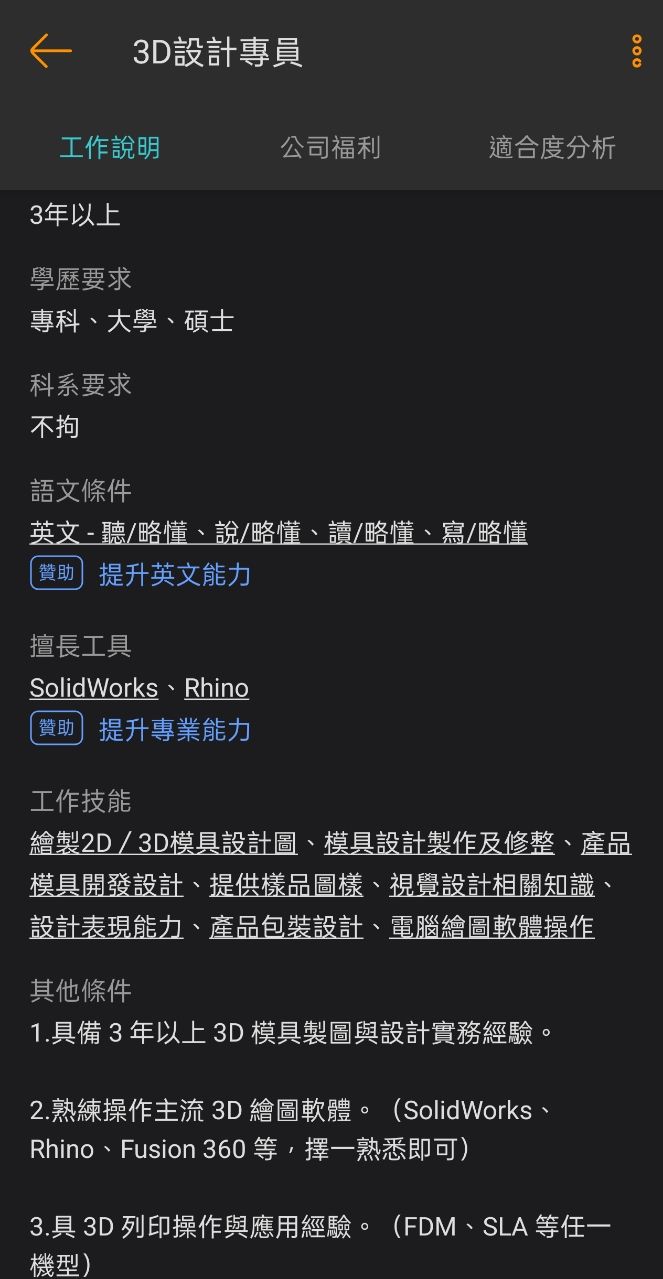
Task: Tap the 提升英文能力 sponsored link
Action: (x=175, y=575)
